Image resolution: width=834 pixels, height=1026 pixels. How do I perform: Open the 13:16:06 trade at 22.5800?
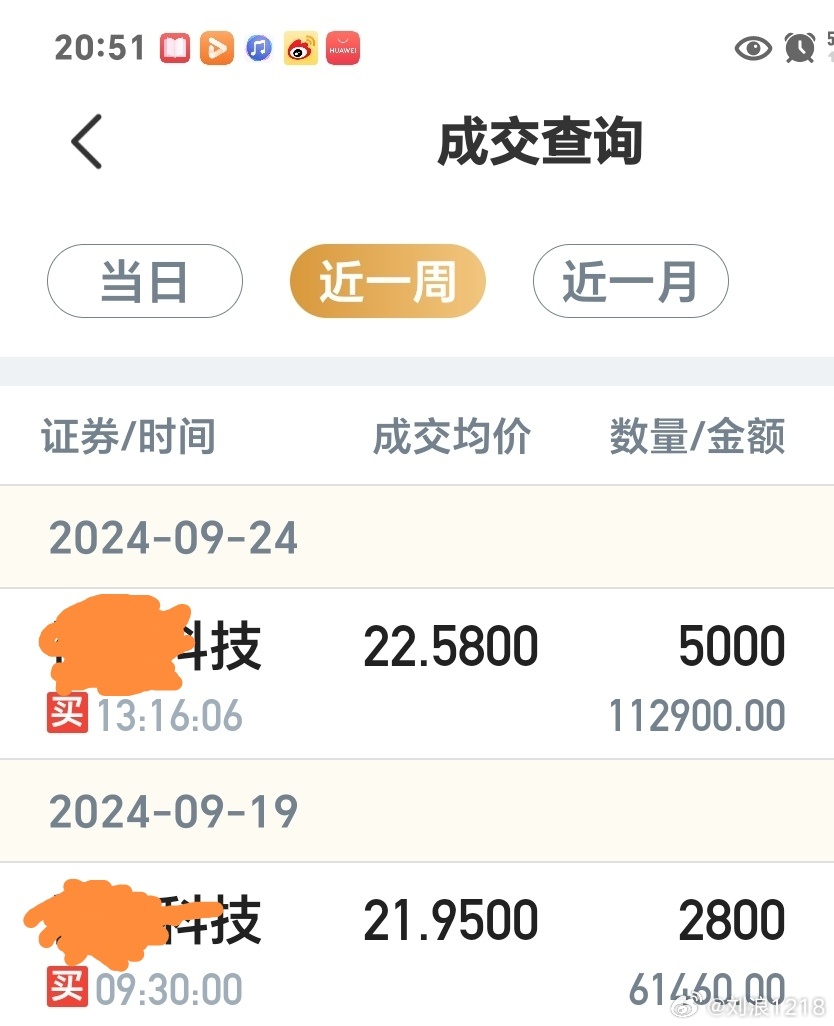click(x=417, y=672)
